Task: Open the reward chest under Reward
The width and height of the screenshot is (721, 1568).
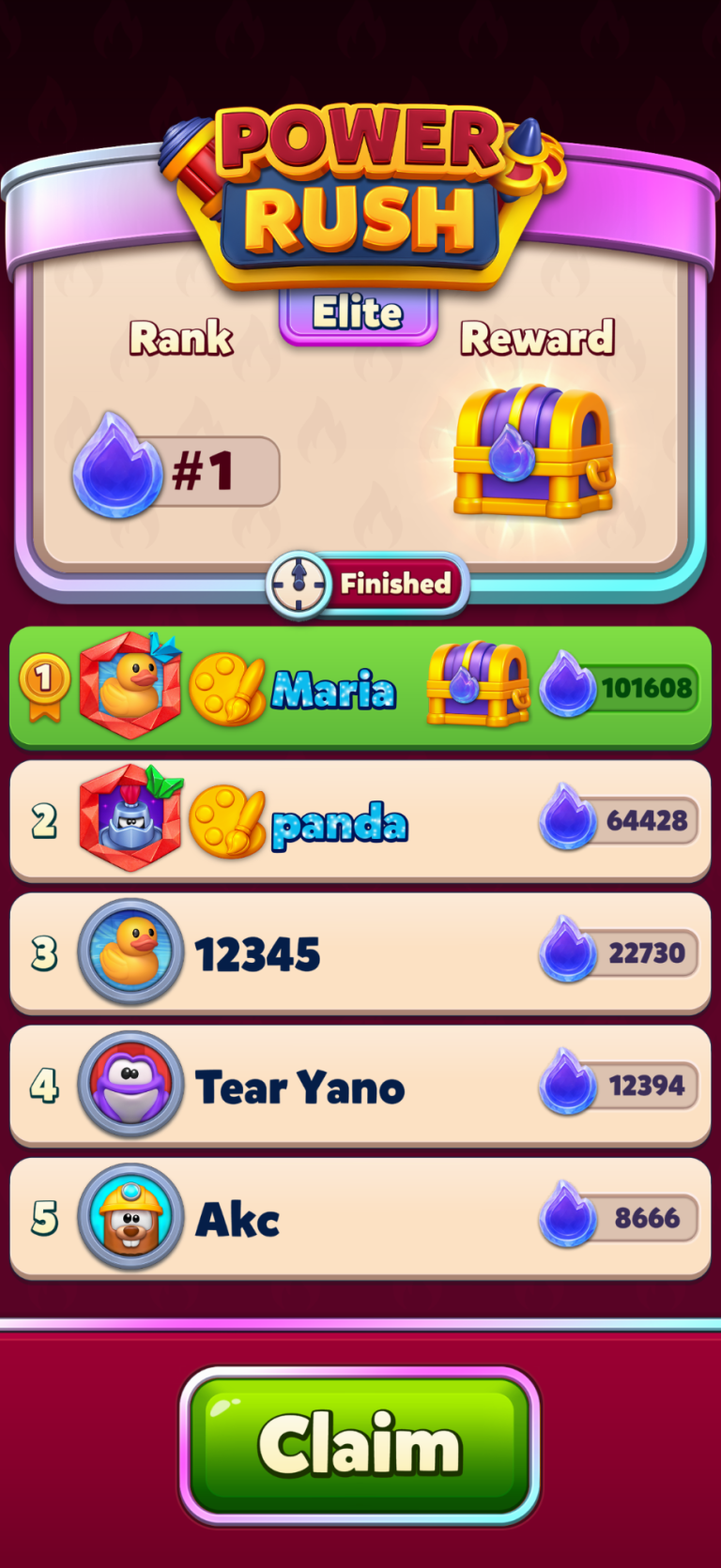Action: pos(533,451)
